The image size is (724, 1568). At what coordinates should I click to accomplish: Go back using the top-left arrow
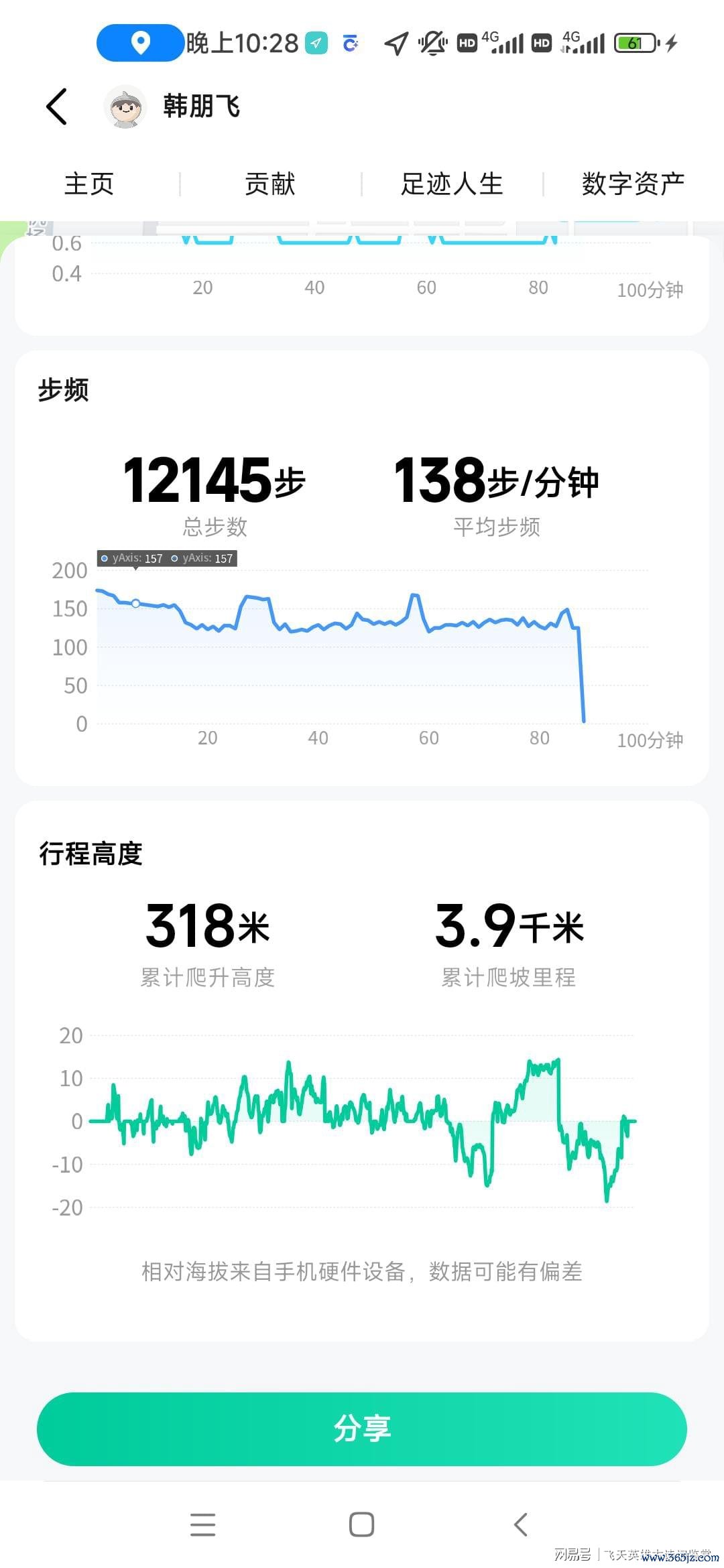(57, 107)
